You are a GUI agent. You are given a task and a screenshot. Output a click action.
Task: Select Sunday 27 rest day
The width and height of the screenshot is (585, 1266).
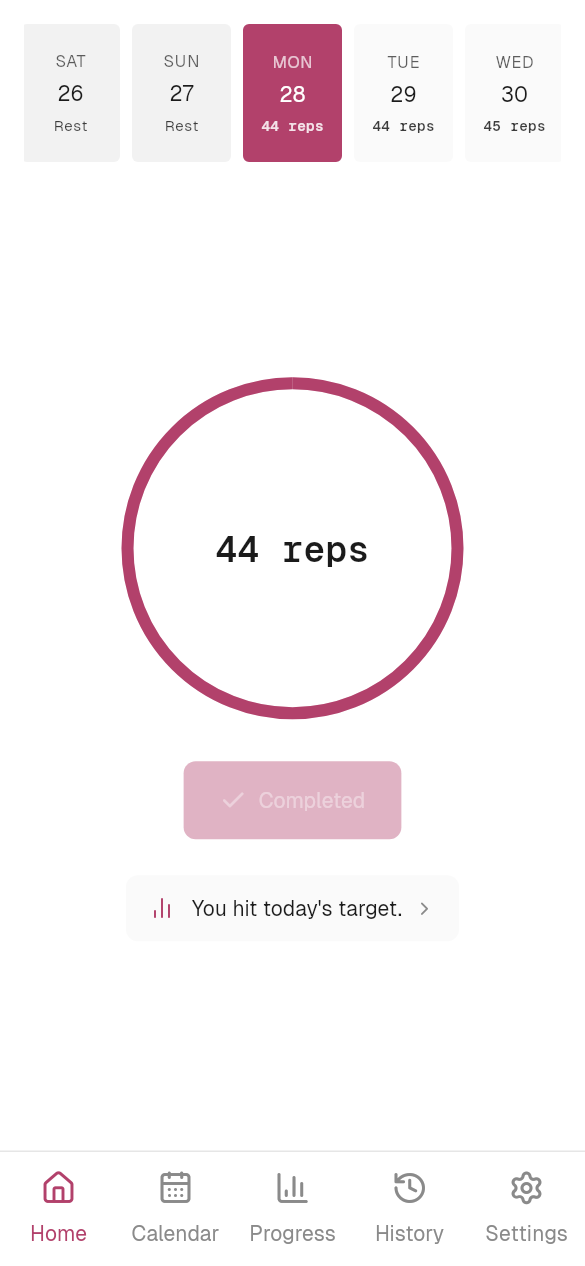(181, 93)
